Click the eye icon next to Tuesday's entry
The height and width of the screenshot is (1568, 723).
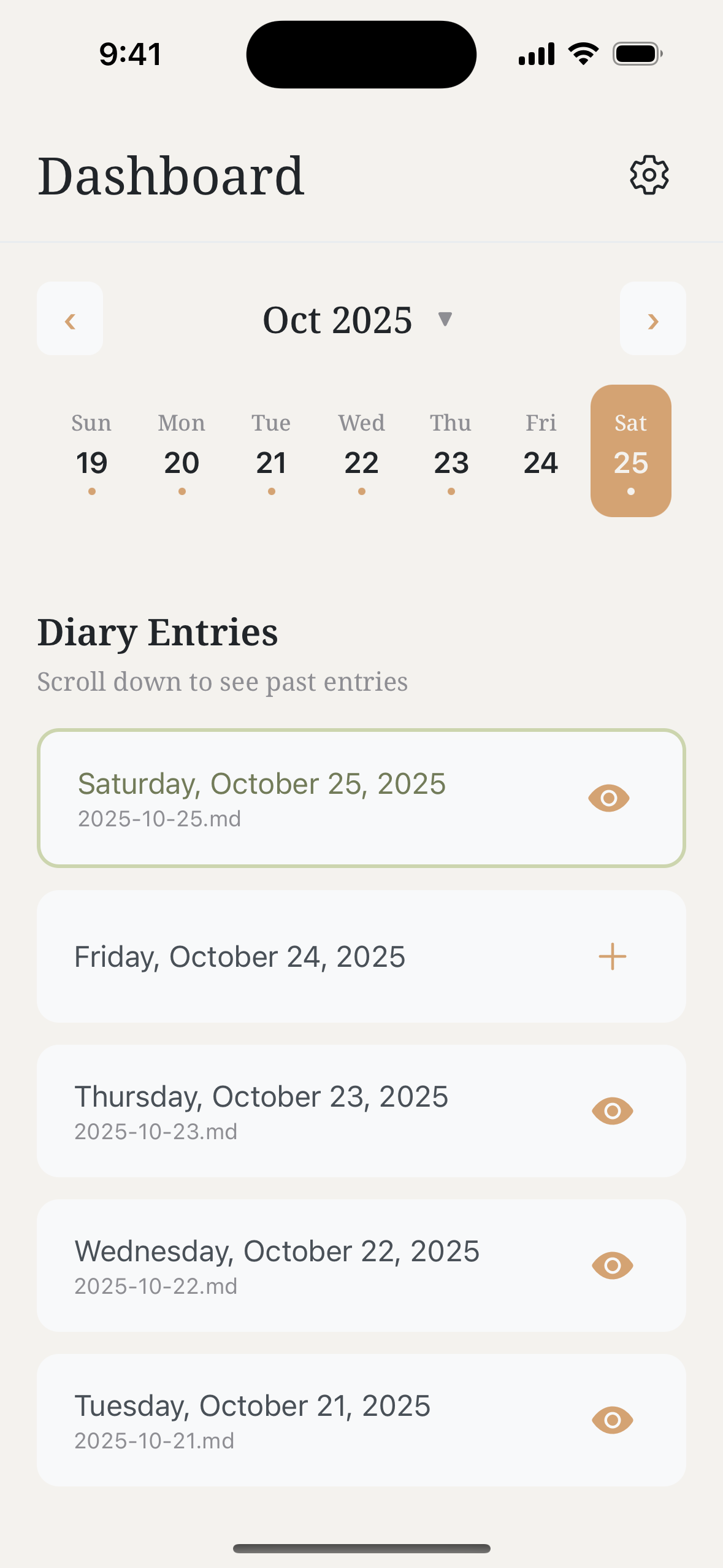[x=611, y=1420]
